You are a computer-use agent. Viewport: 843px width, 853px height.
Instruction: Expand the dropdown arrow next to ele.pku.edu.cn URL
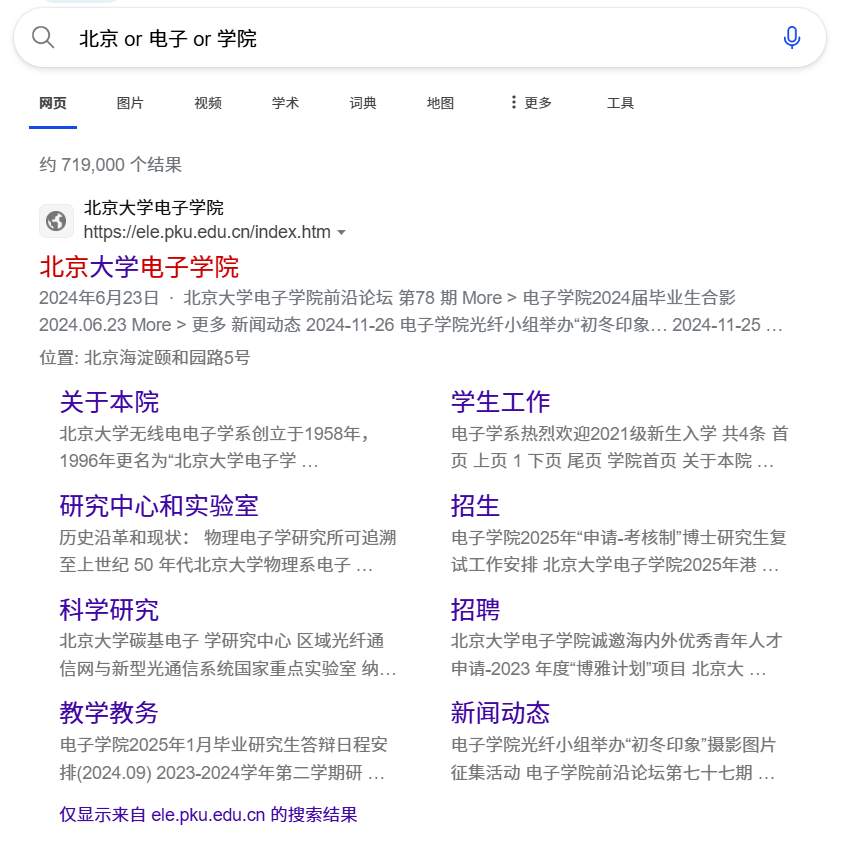(x=342, y=233)
